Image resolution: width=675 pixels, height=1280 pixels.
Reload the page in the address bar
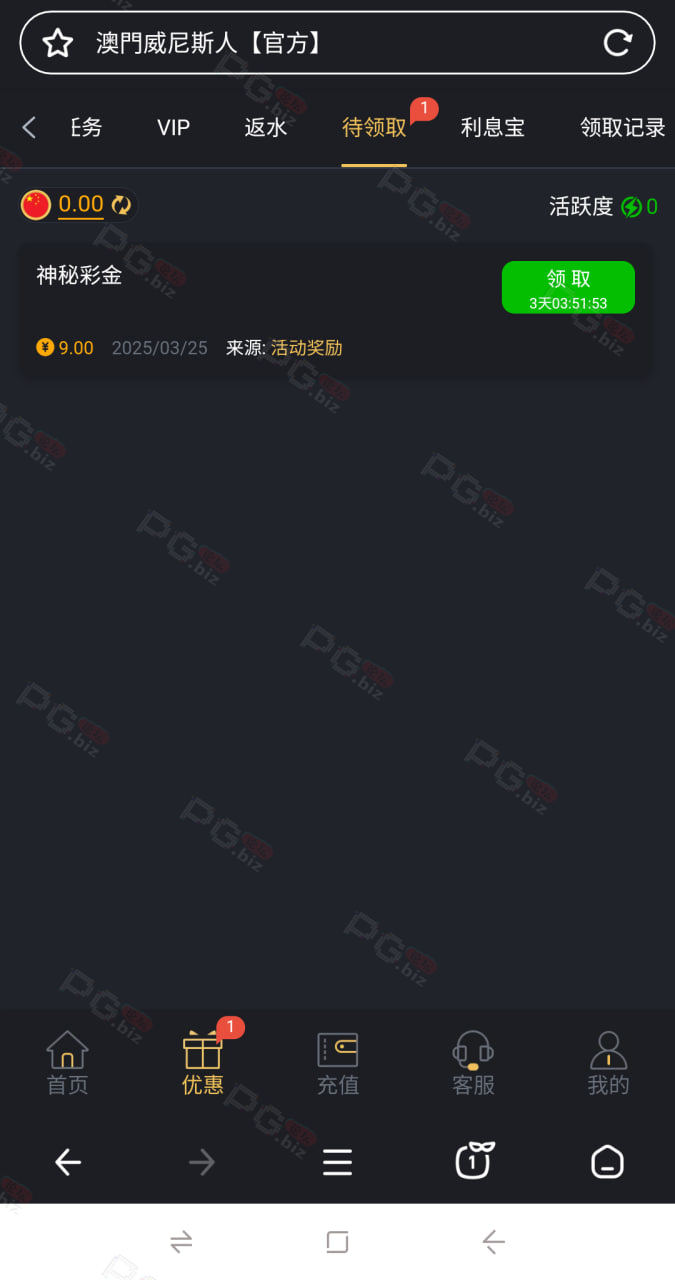tap(618, 43)
